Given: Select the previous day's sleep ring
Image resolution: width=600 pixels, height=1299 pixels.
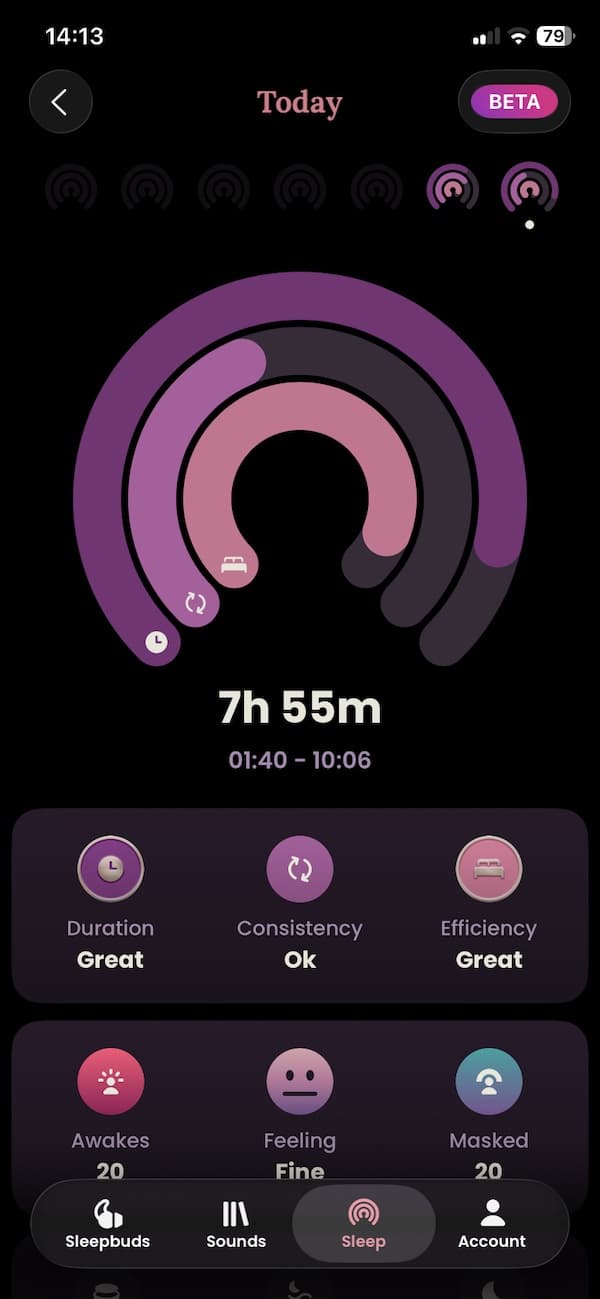Looking at the screenshot, I should pyautogui.click(x=452, y=187).
